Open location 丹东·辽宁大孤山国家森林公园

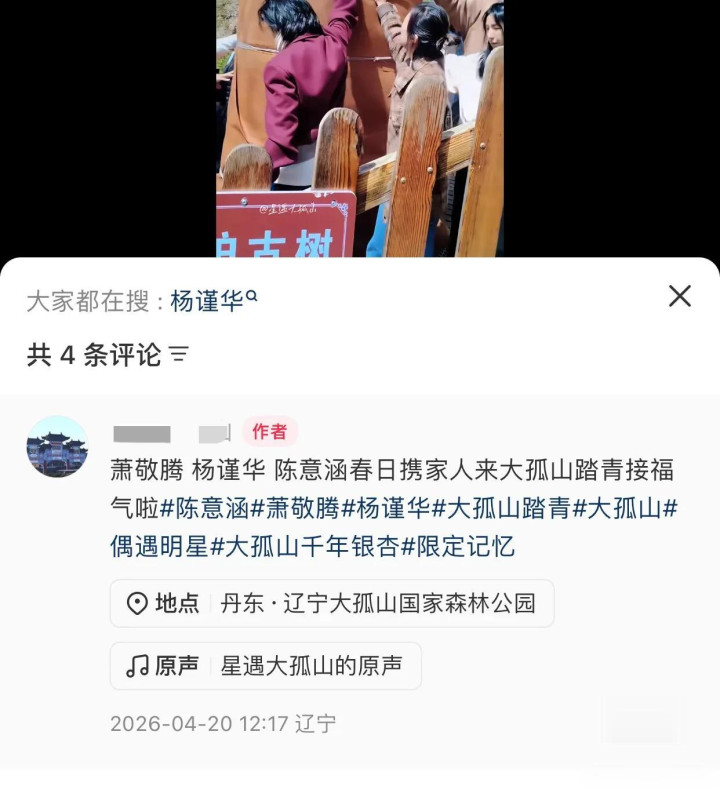click(332, 603)
